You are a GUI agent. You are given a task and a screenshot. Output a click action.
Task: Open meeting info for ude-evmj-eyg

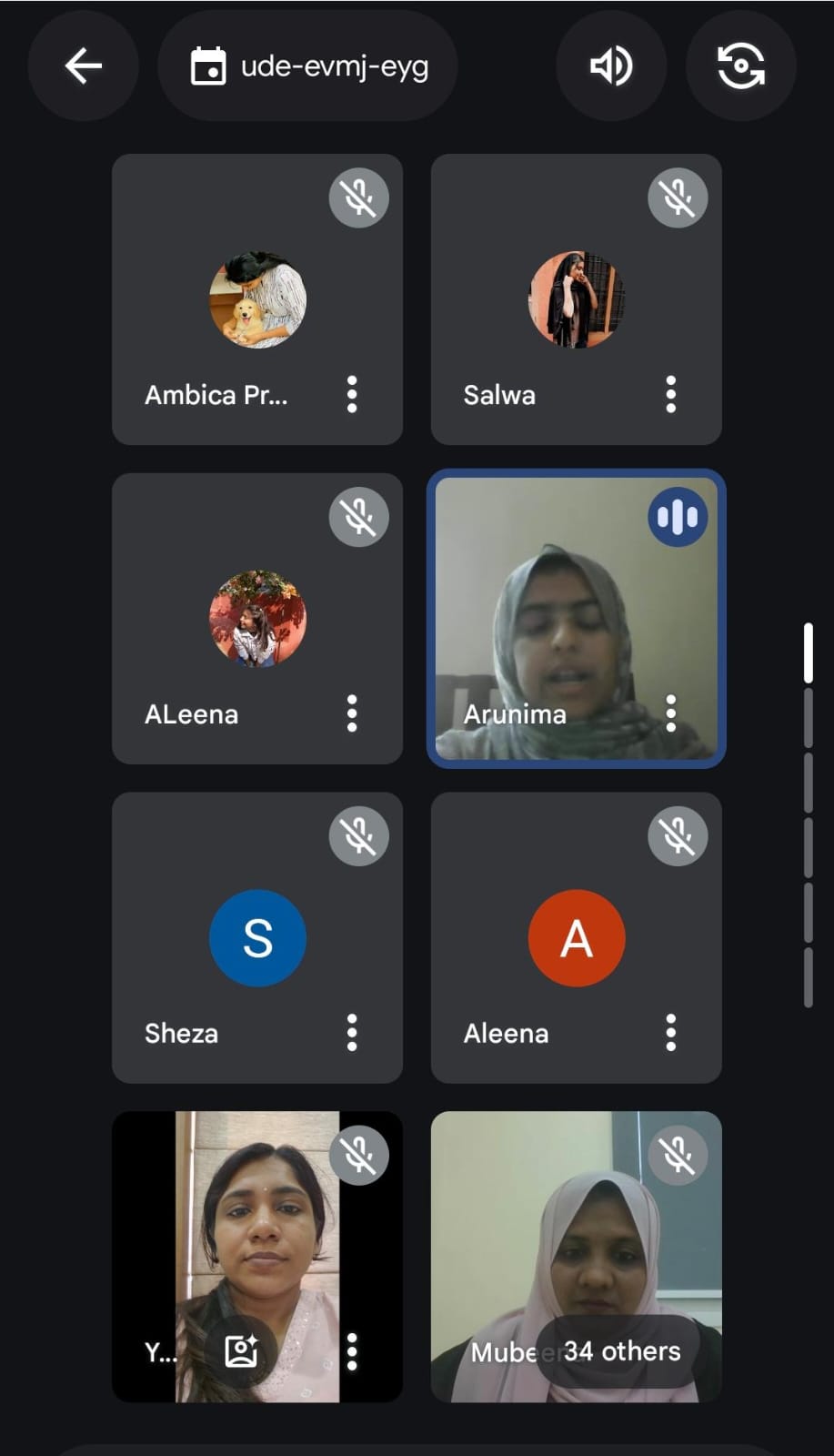(308, 66)
